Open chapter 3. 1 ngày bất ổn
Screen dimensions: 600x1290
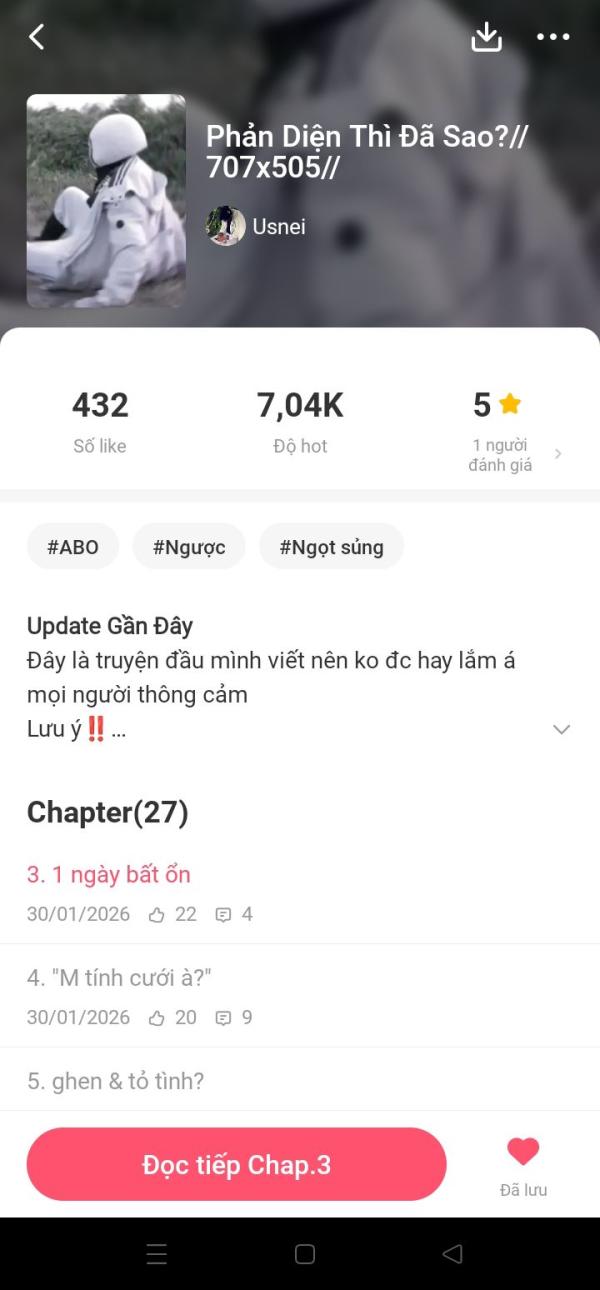click(x=109, y=874)
